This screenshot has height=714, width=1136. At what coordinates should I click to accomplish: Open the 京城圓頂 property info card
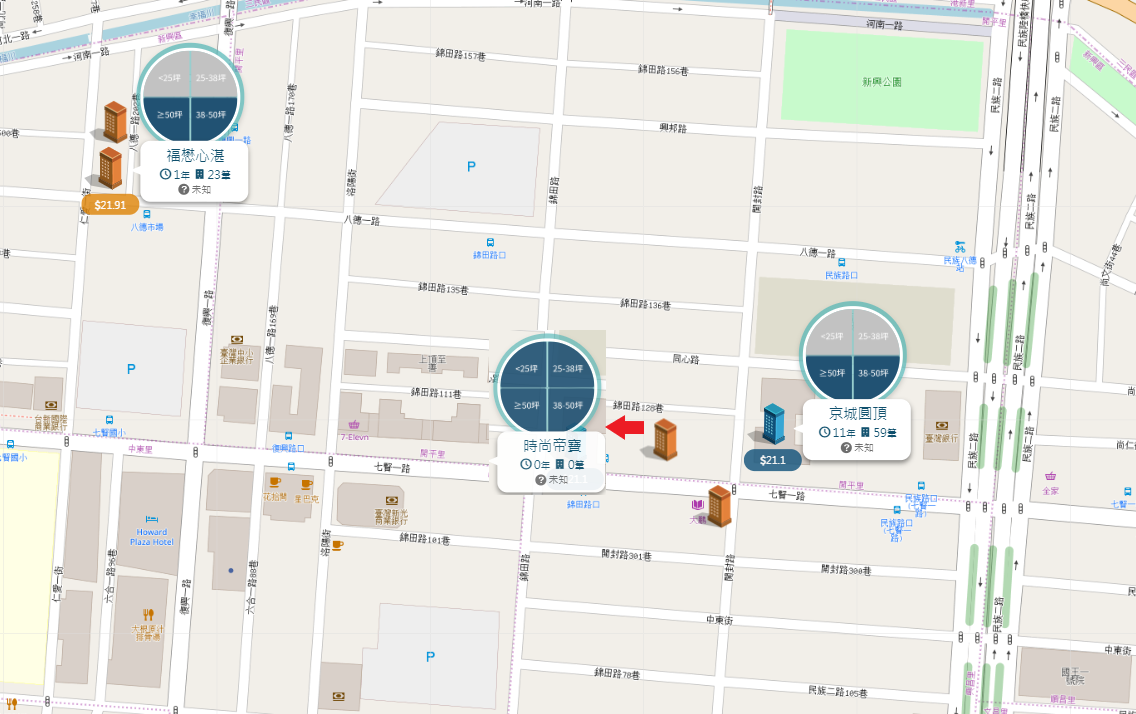coord(856,429)
